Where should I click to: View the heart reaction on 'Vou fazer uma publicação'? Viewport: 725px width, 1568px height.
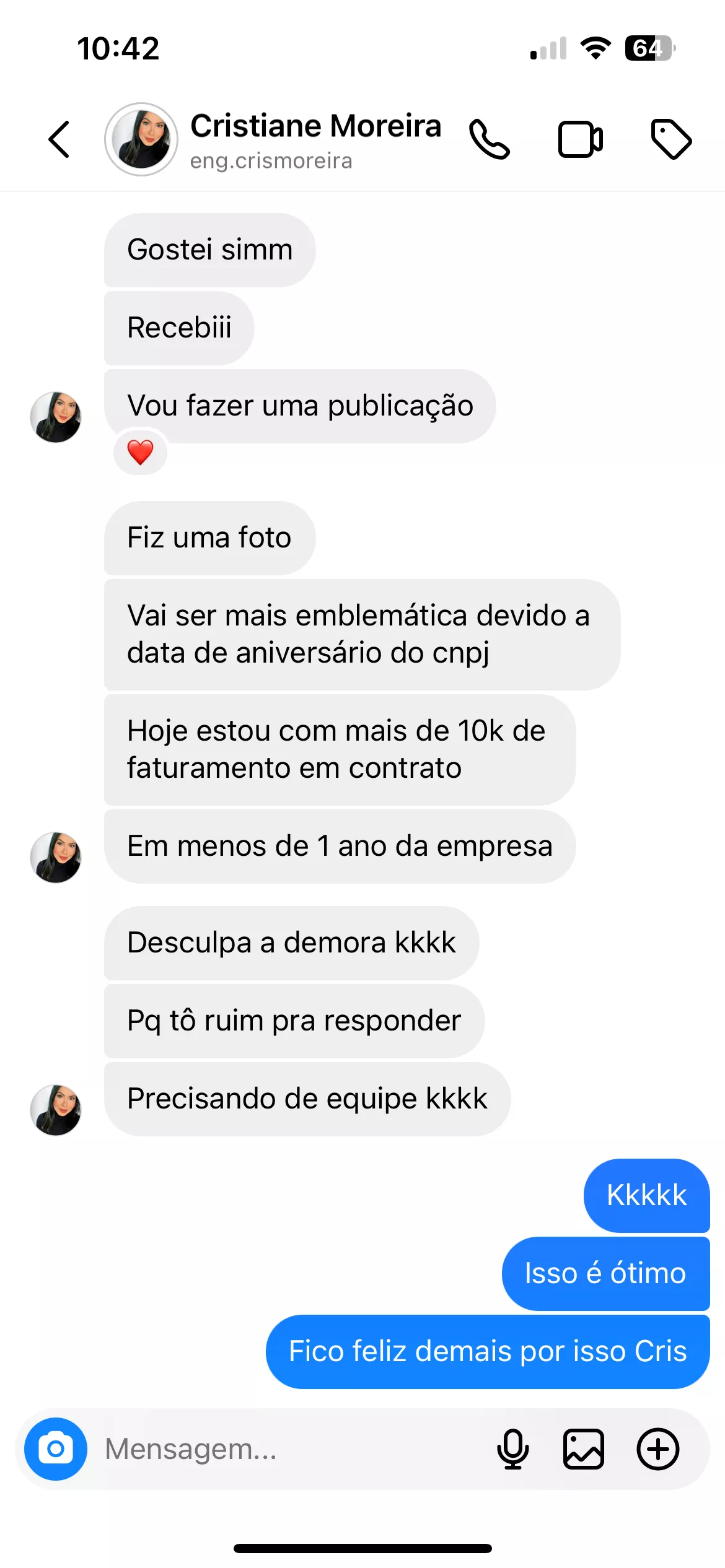(x=140, y=452)
